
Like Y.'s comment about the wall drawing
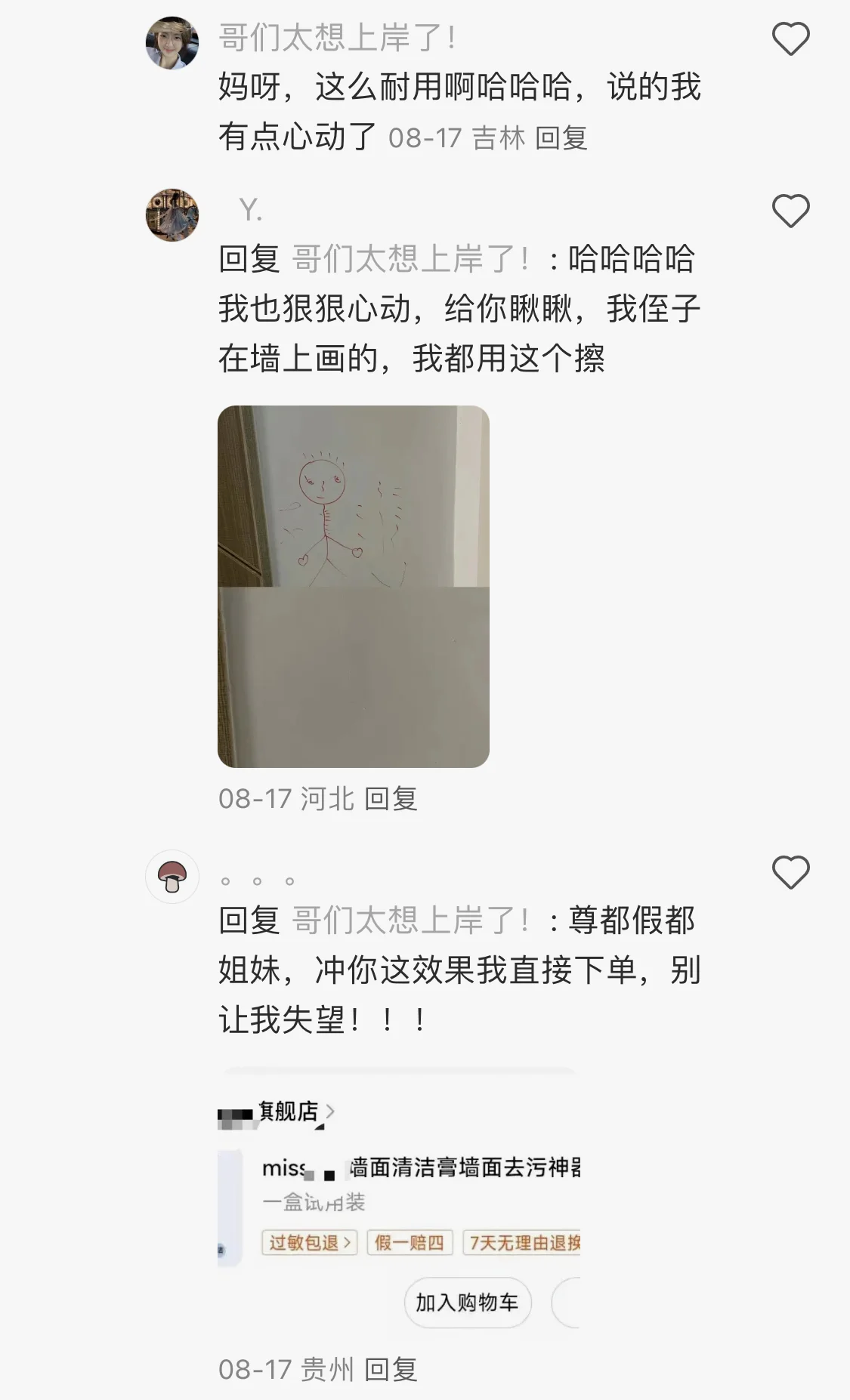point(790,210)
